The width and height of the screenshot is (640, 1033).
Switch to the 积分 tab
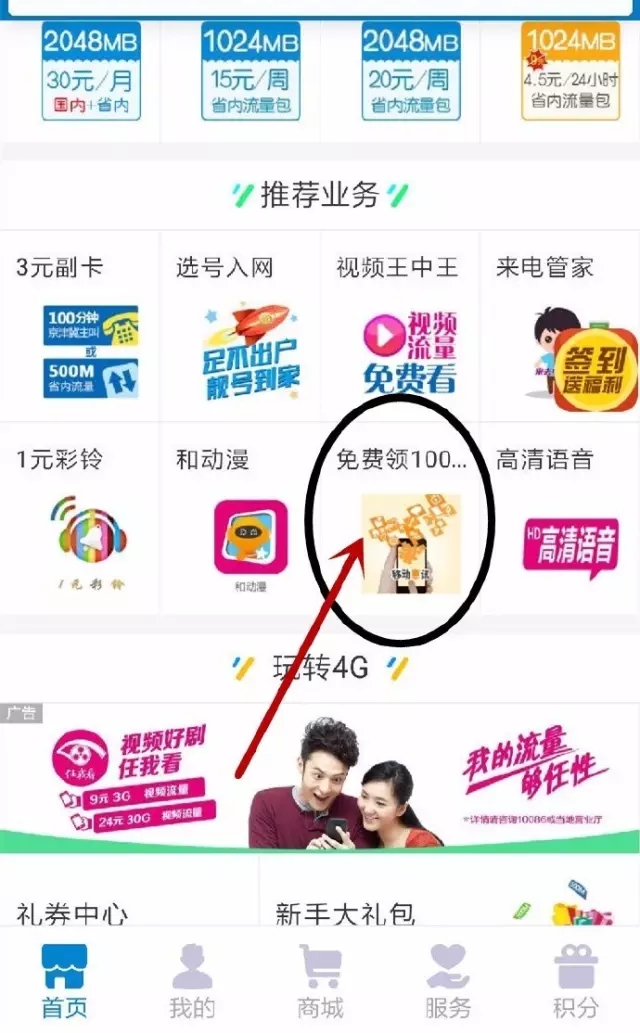point(576,981)
